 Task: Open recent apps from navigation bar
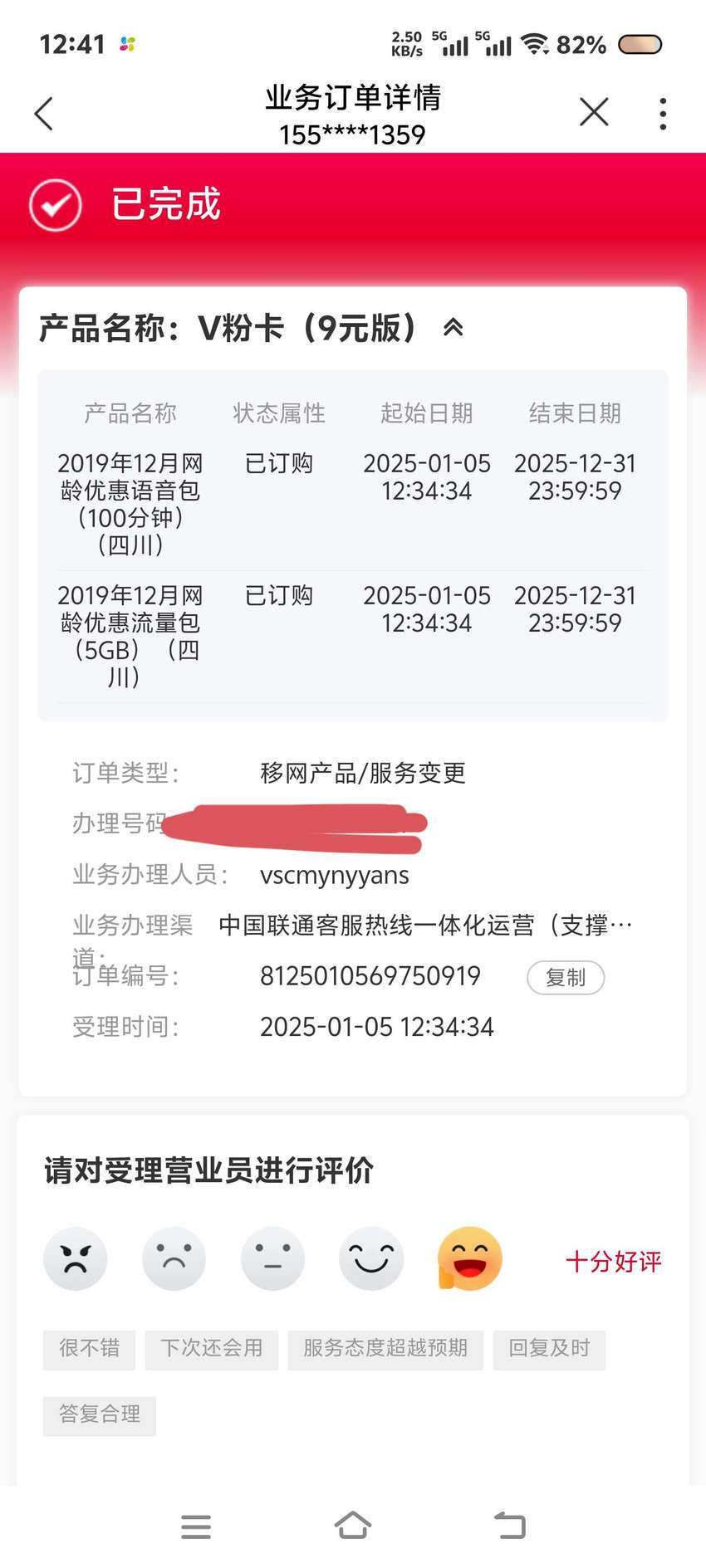pyautogui.click(x=196, y=1526)
